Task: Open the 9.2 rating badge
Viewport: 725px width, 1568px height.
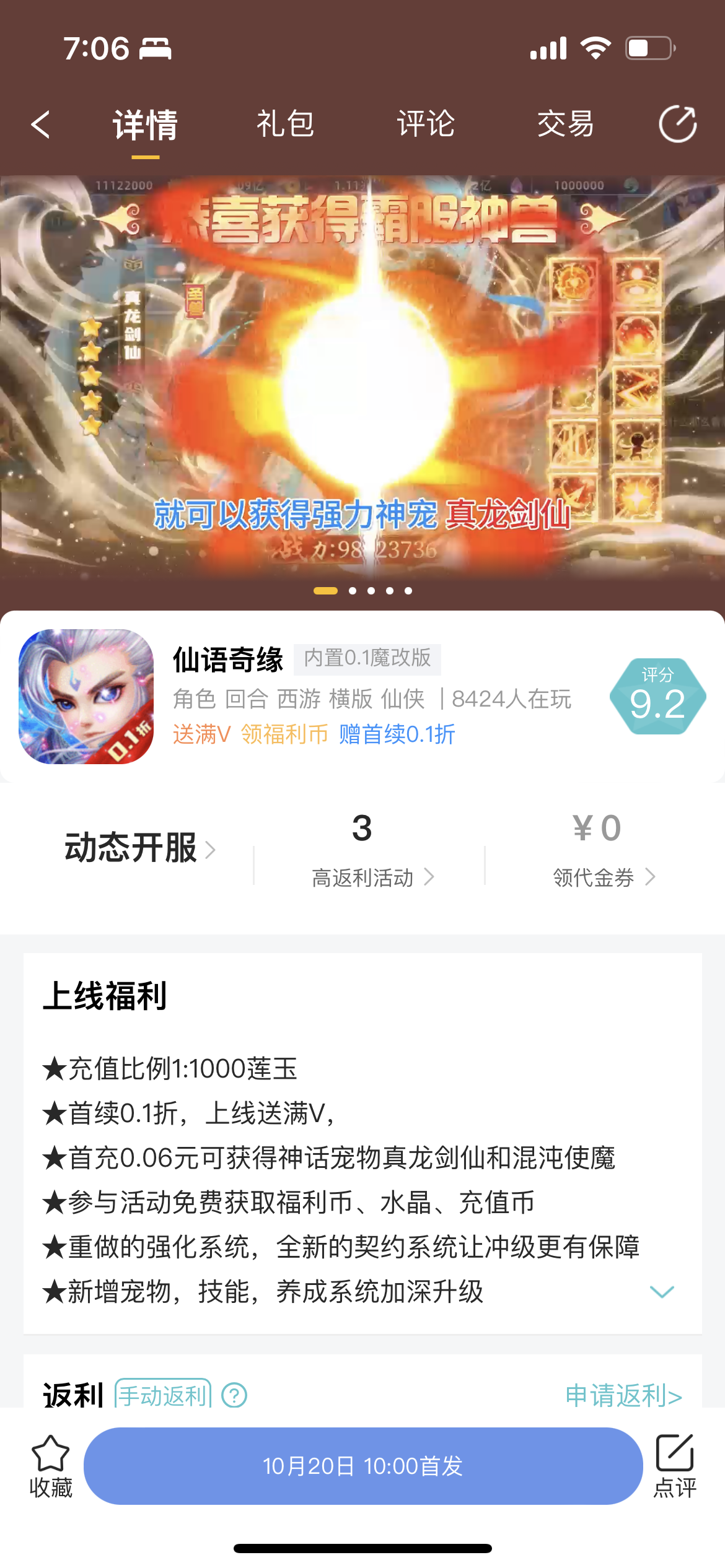Action: click(657, 696)
